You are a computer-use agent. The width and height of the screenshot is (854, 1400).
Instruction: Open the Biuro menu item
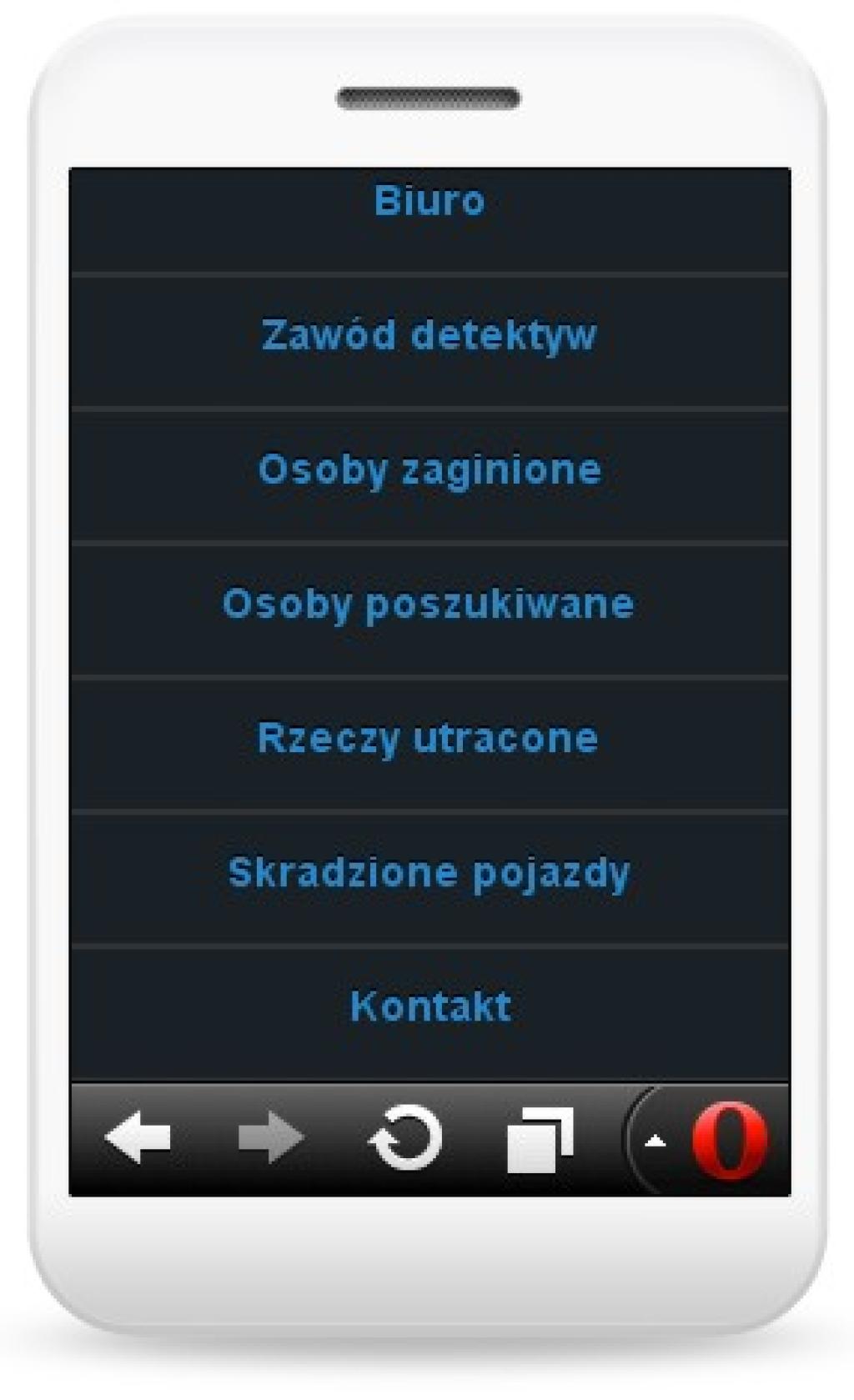coord(429,202)
